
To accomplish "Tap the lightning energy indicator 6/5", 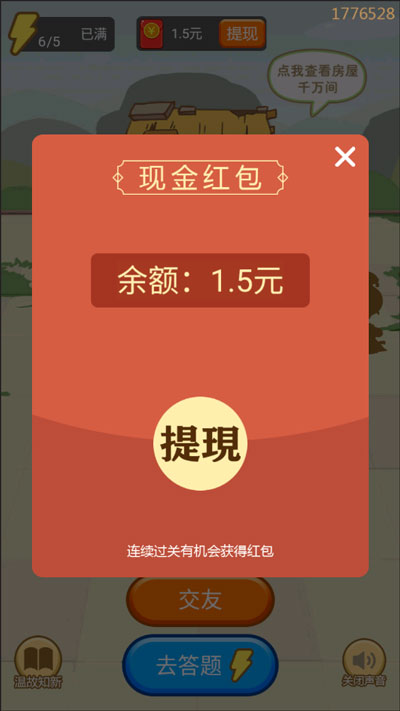I will [x=62, y=34].
